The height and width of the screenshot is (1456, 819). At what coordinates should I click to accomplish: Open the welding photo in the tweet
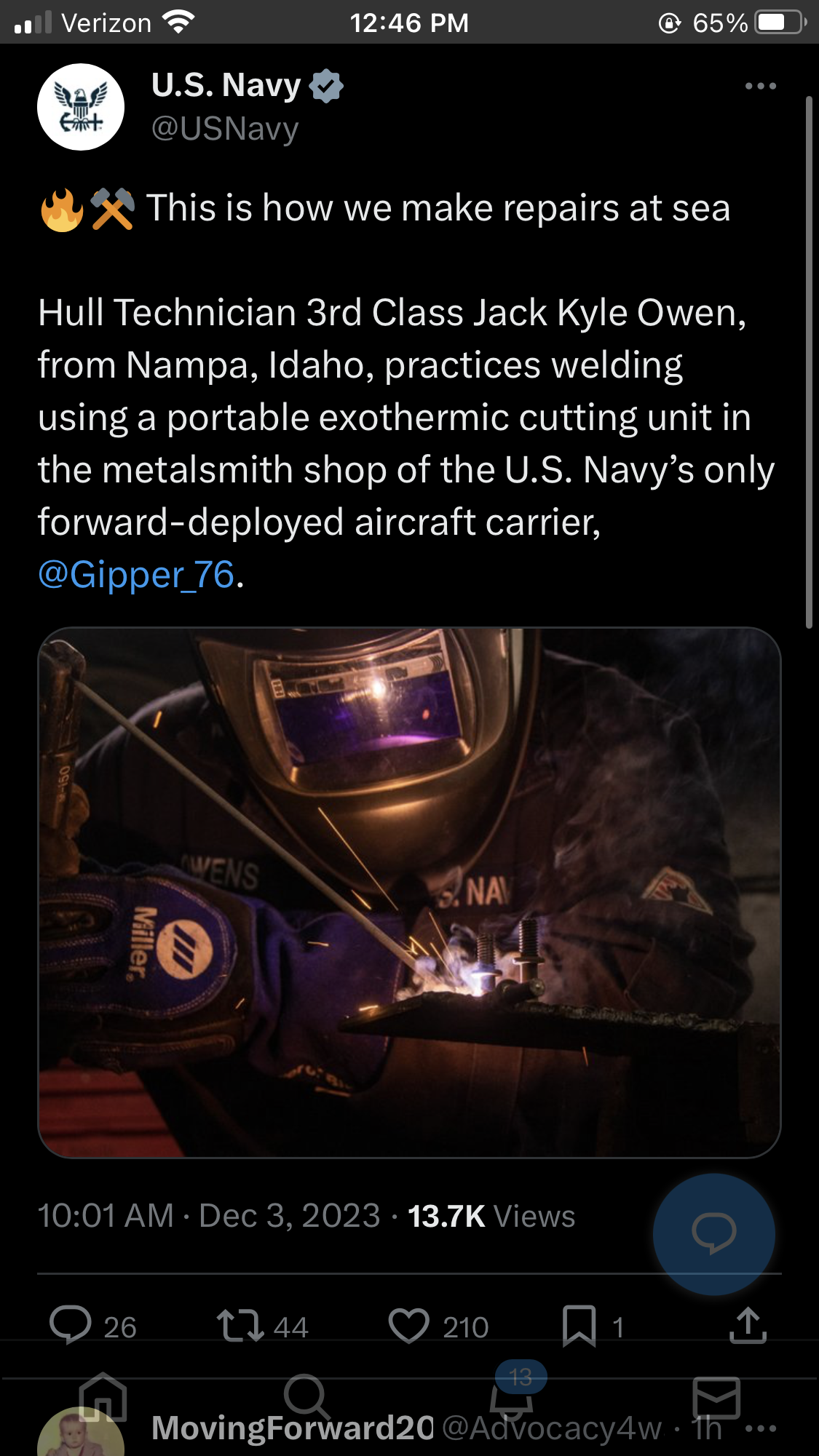pos(409,892)
